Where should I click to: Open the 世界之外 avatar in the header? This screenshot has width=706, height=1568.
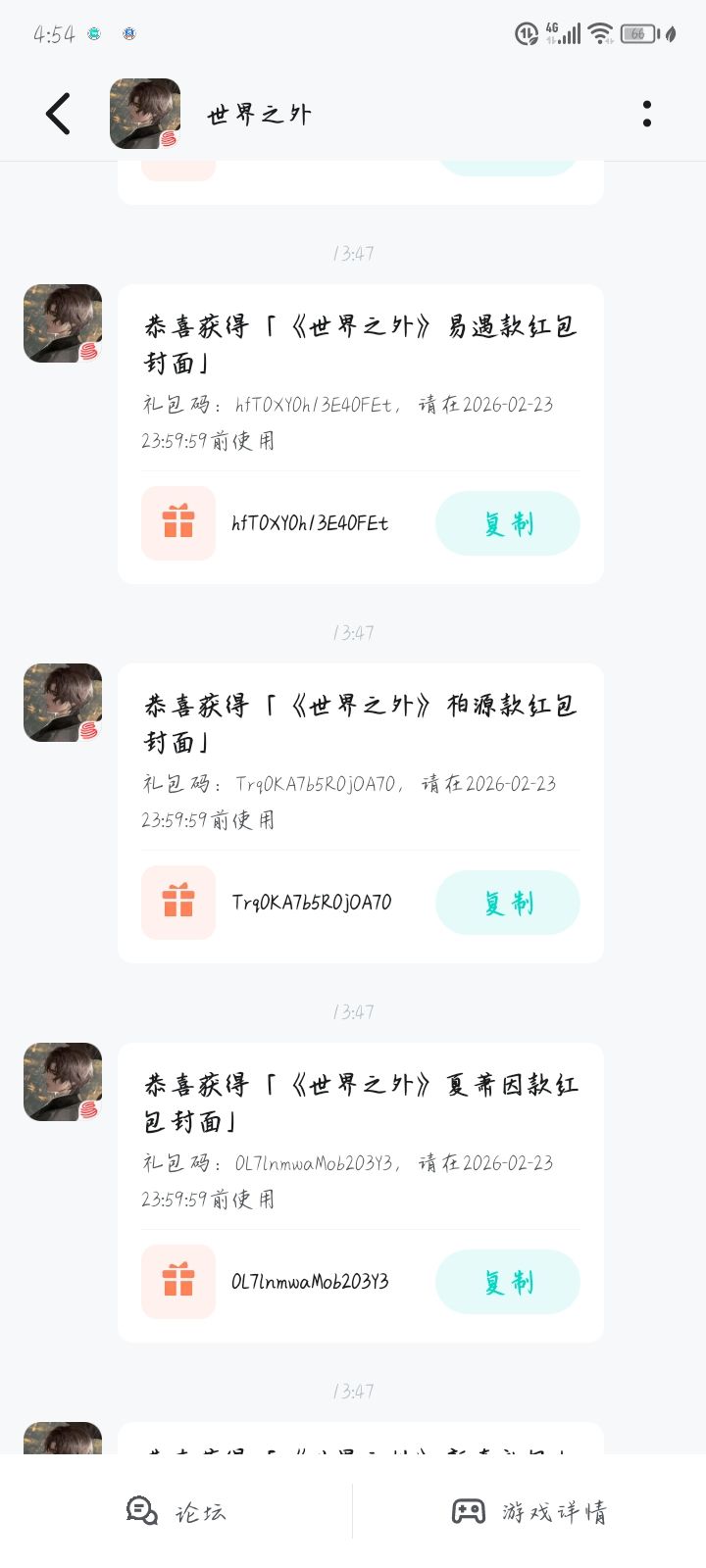click(145, 114)
